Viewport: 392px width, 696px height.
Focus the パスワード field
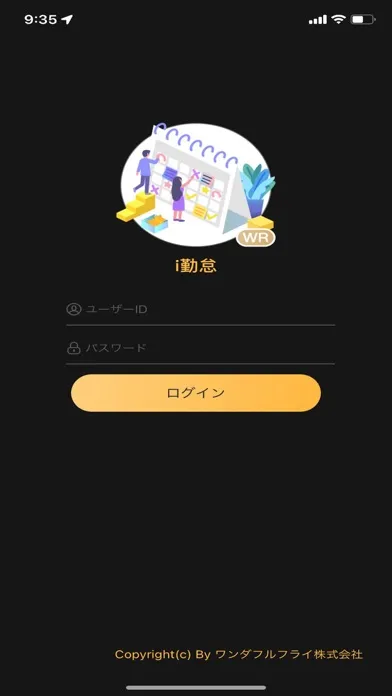pos(201,348)
